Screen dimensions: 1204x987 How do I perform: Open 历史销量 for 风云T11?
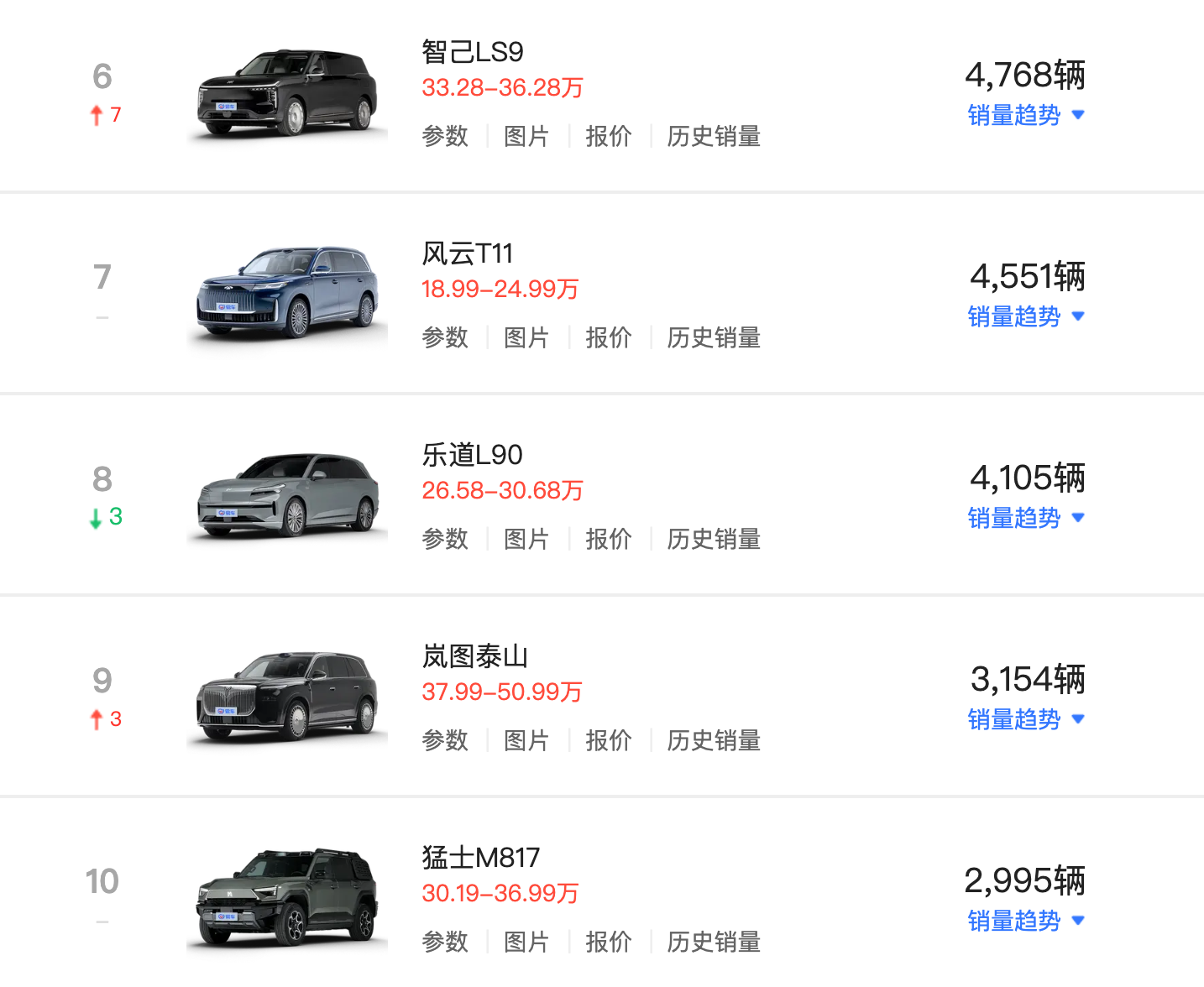(x=714, y=337)
